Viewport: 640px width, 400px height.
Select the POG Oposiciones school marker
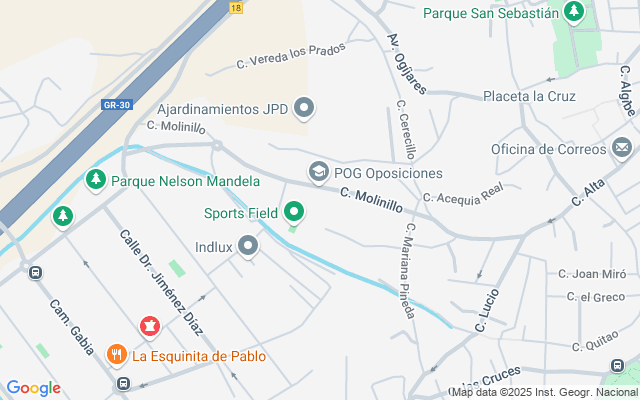[x=319, y=173]
